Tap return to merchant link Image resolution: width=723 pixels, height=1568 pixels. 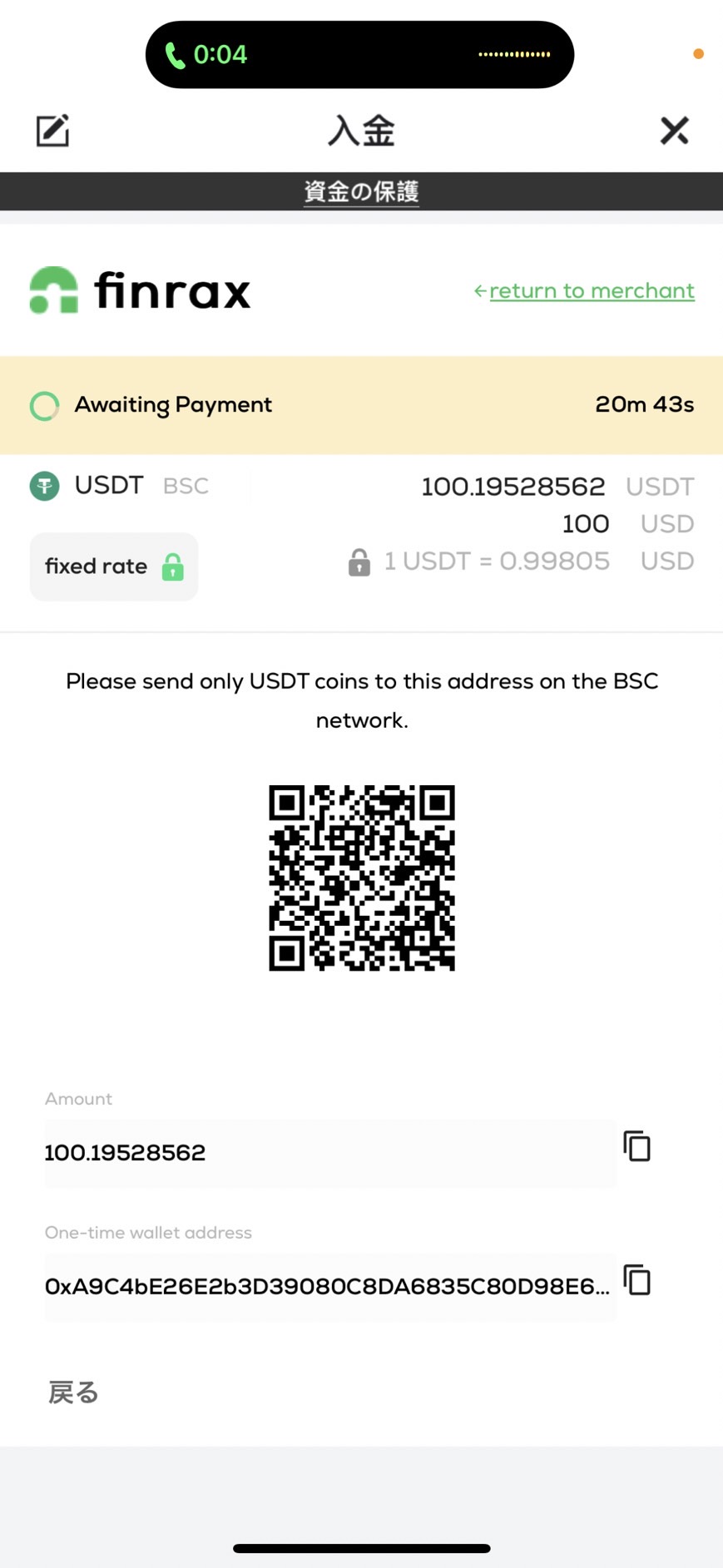coord(591,291)
